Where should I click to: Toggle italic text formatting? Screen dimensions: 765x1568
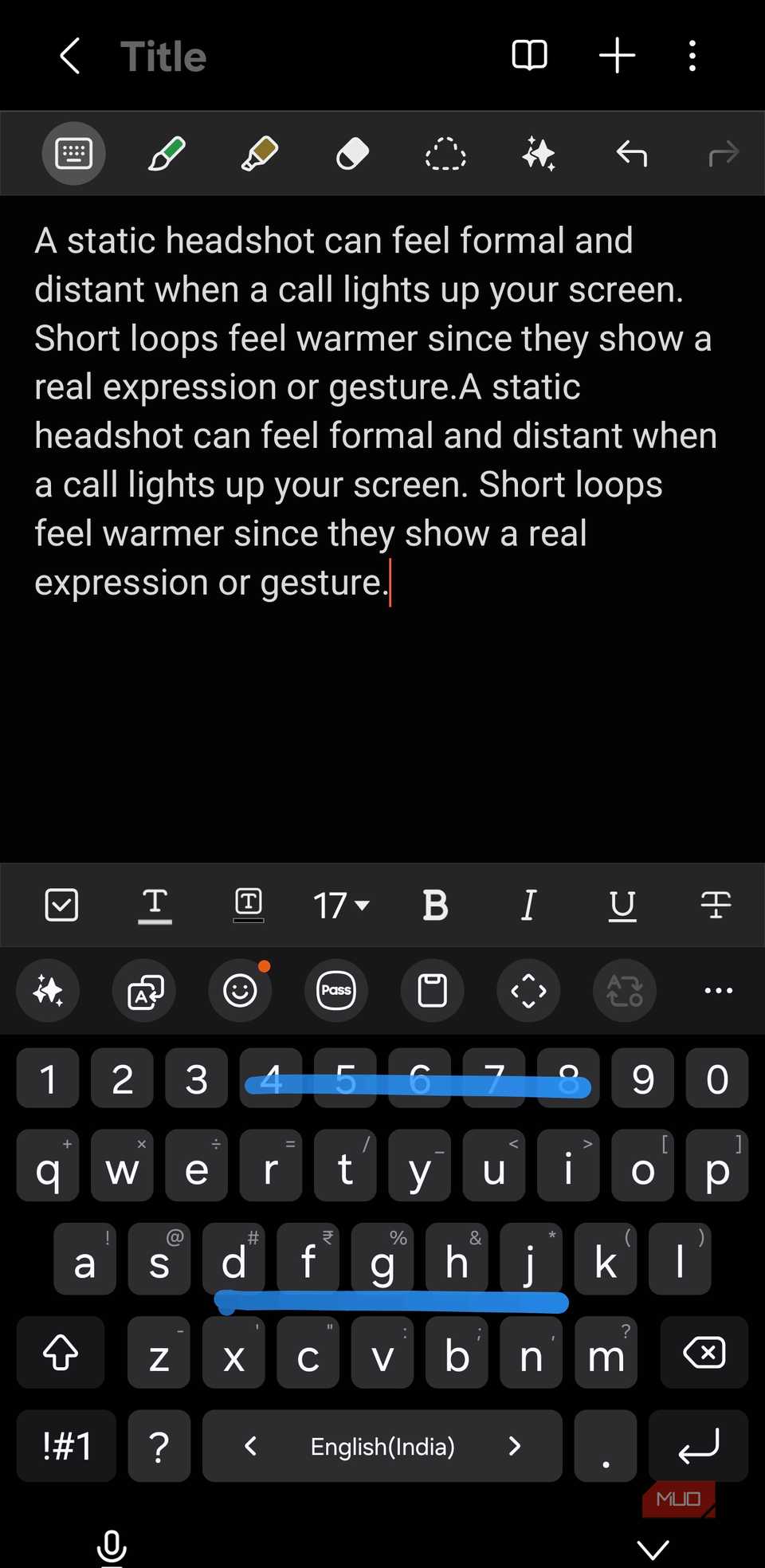528,905
